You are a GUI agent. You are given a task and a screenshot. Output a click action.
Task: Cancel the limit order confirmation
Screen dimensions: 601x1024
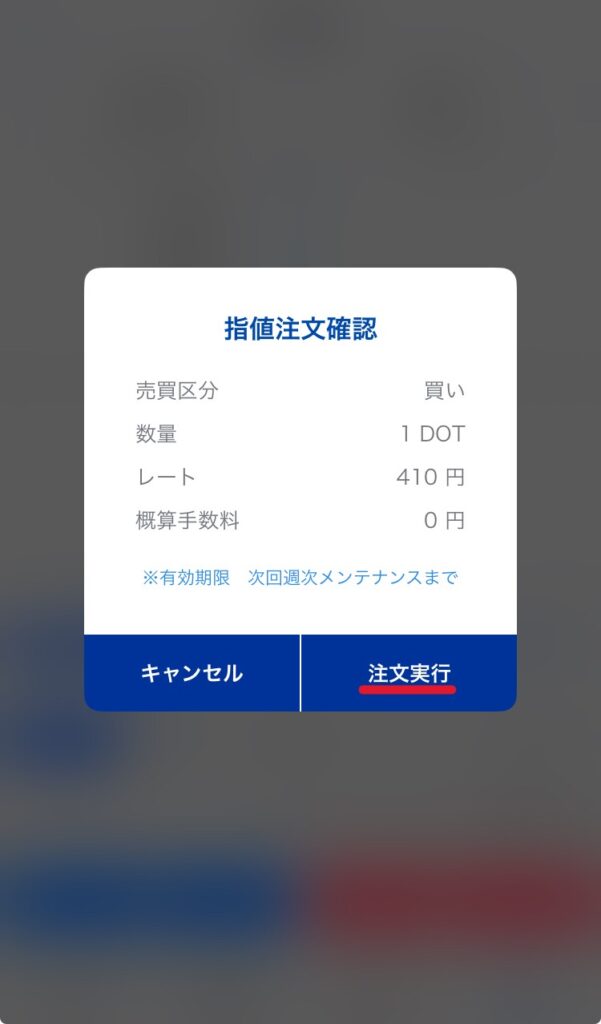[191, 673]
